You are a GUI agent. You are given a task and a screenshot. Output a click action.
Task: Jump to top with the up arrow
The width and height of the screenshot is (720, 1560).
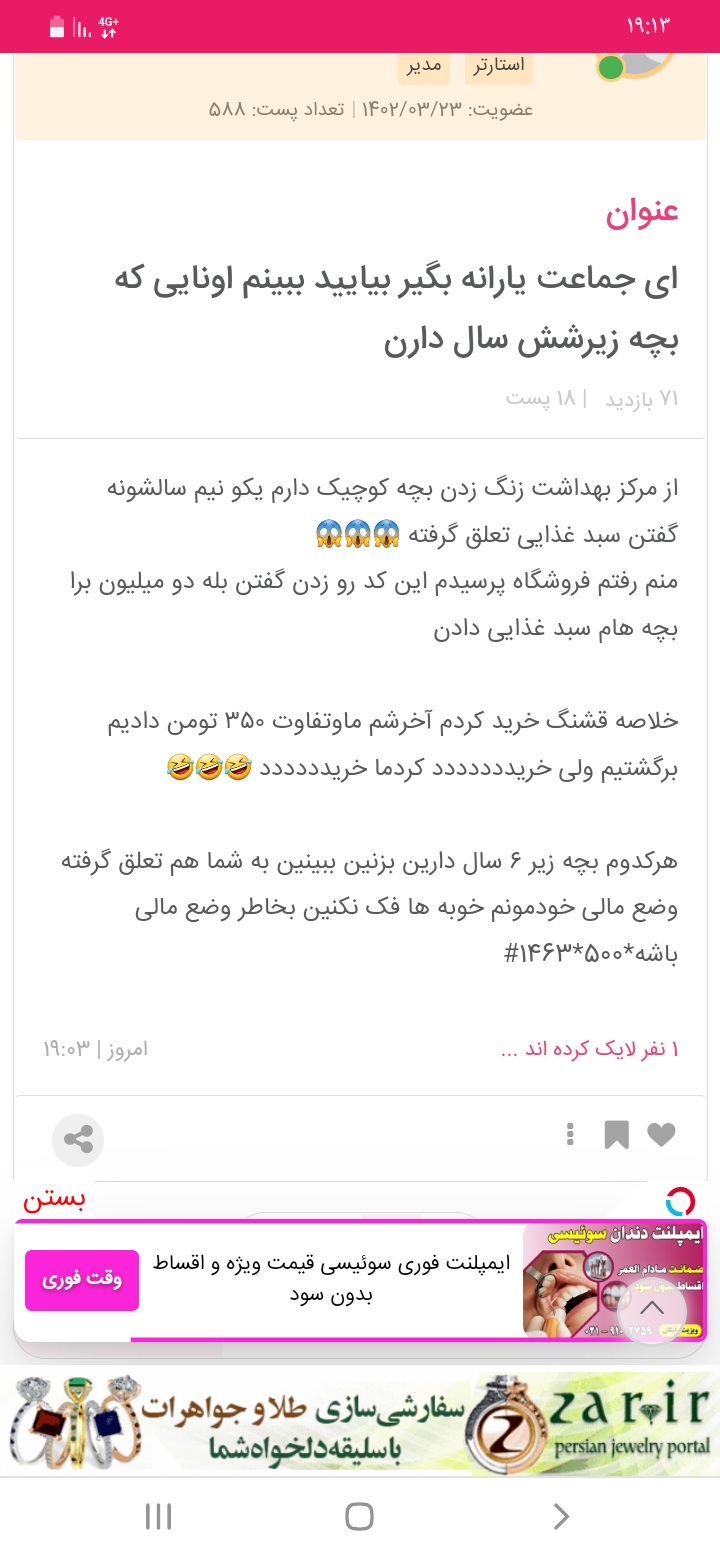pos(651,1309)
